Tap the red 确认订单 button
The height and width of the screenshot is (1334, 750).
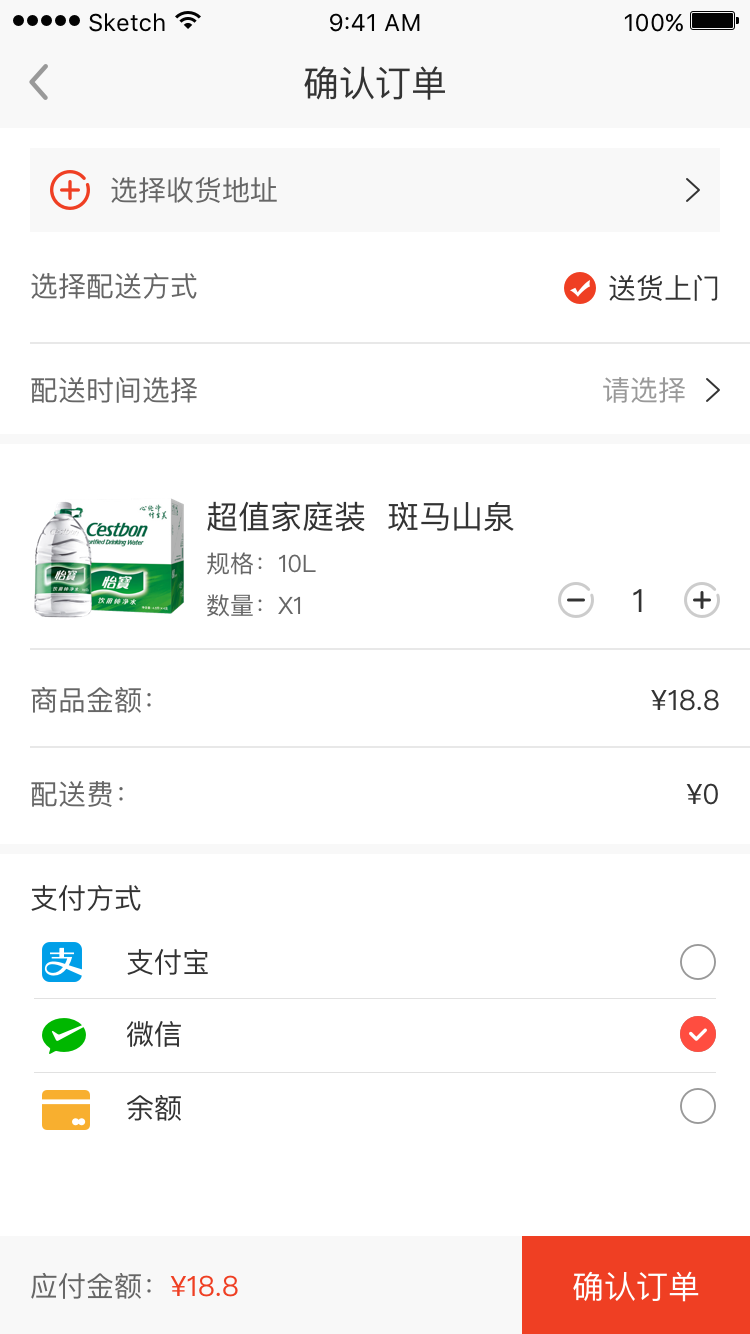635,1285
